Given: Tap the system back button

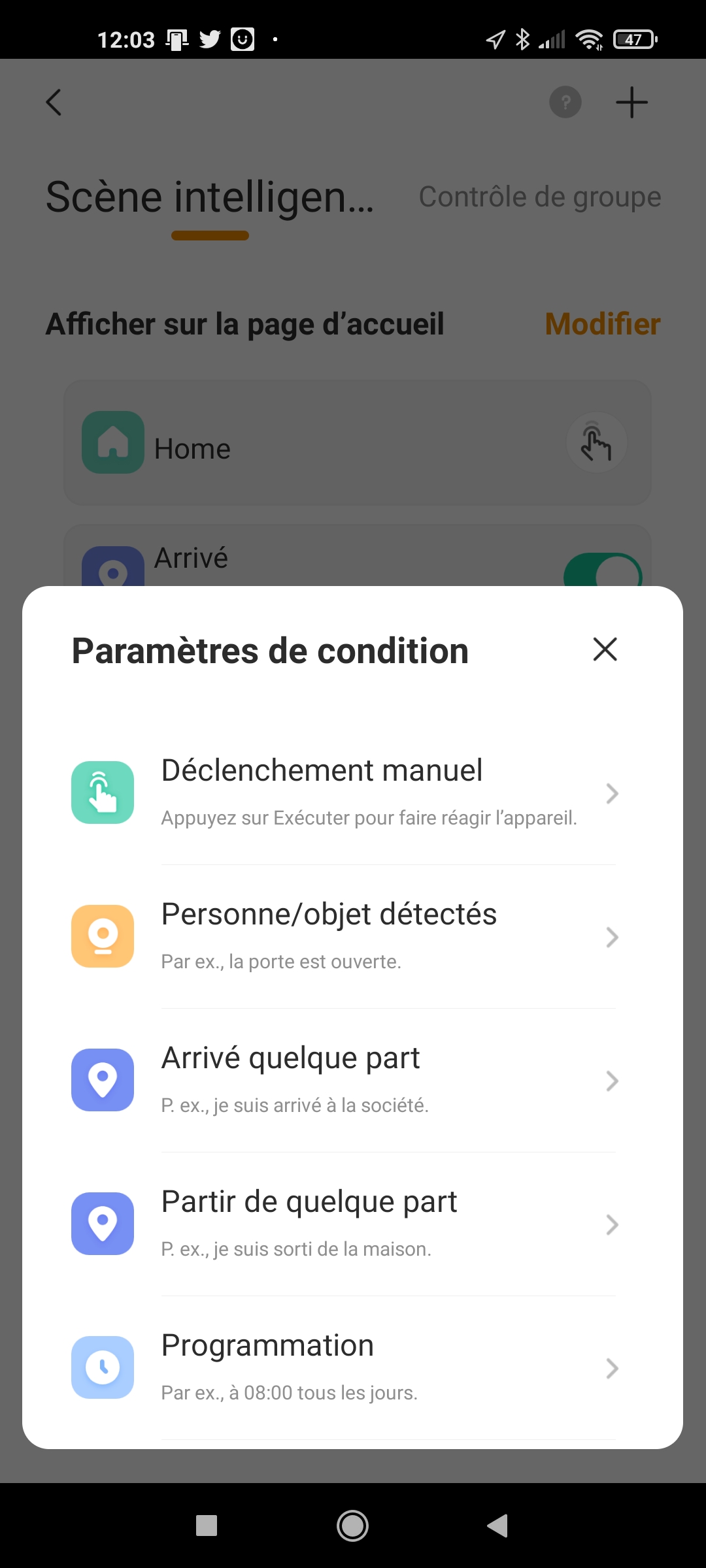Looking at the screenshot, I should click(498, 1526).
